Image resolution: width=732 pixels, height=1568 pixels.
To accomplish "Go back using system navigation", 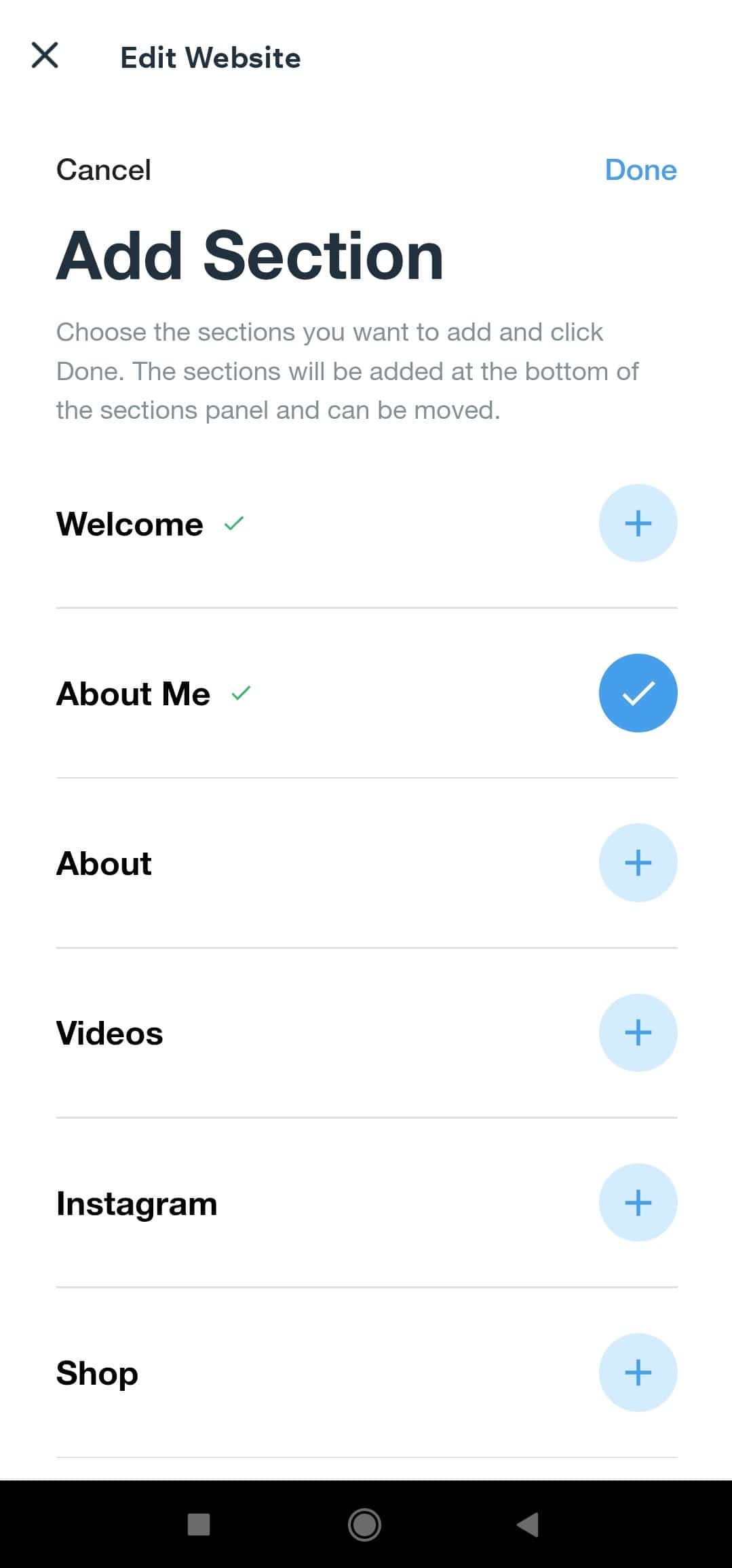I will 528,1524.
